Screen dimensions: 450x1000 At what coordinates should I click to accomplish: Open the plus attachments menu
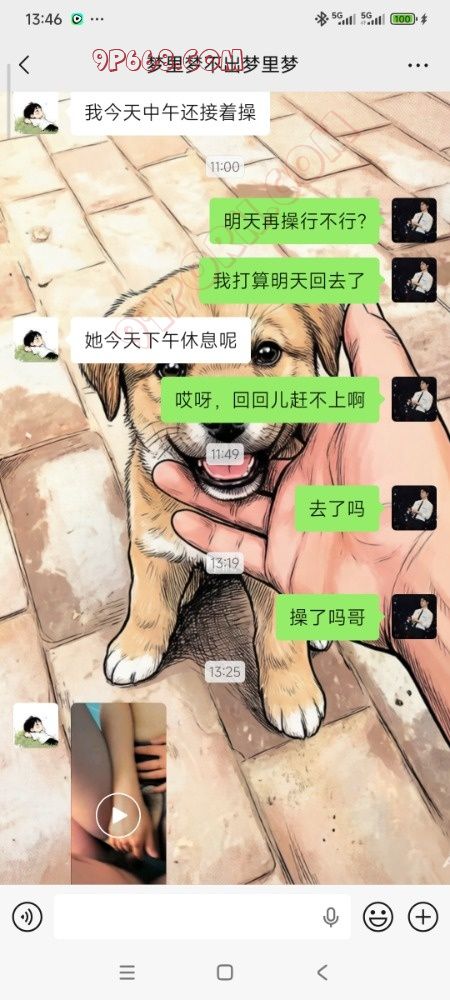(x=423, y=917)
